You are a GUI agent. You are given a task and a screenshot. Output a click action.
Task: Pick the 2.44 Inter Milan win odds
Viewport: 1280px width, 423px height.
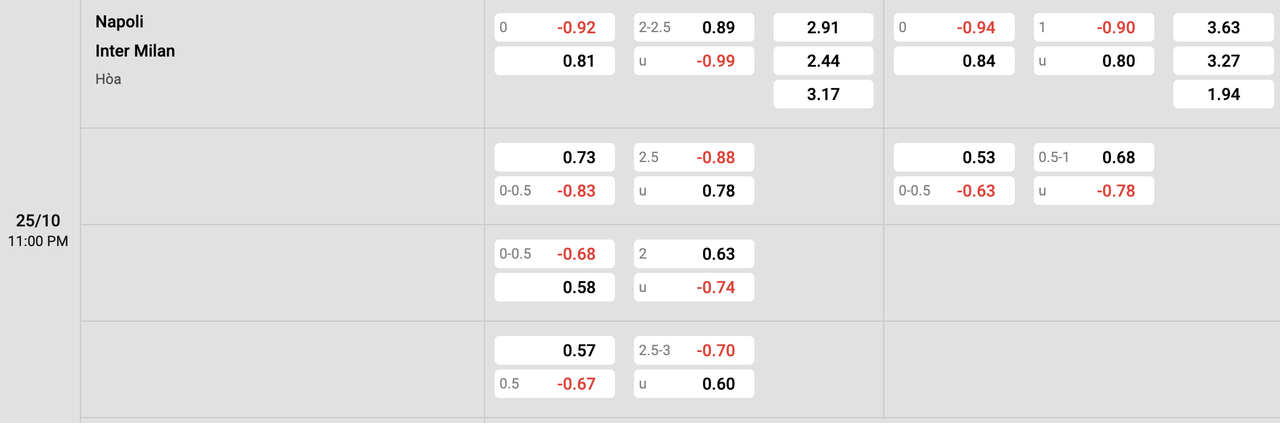pyautogui.click(x=823, y=61)
